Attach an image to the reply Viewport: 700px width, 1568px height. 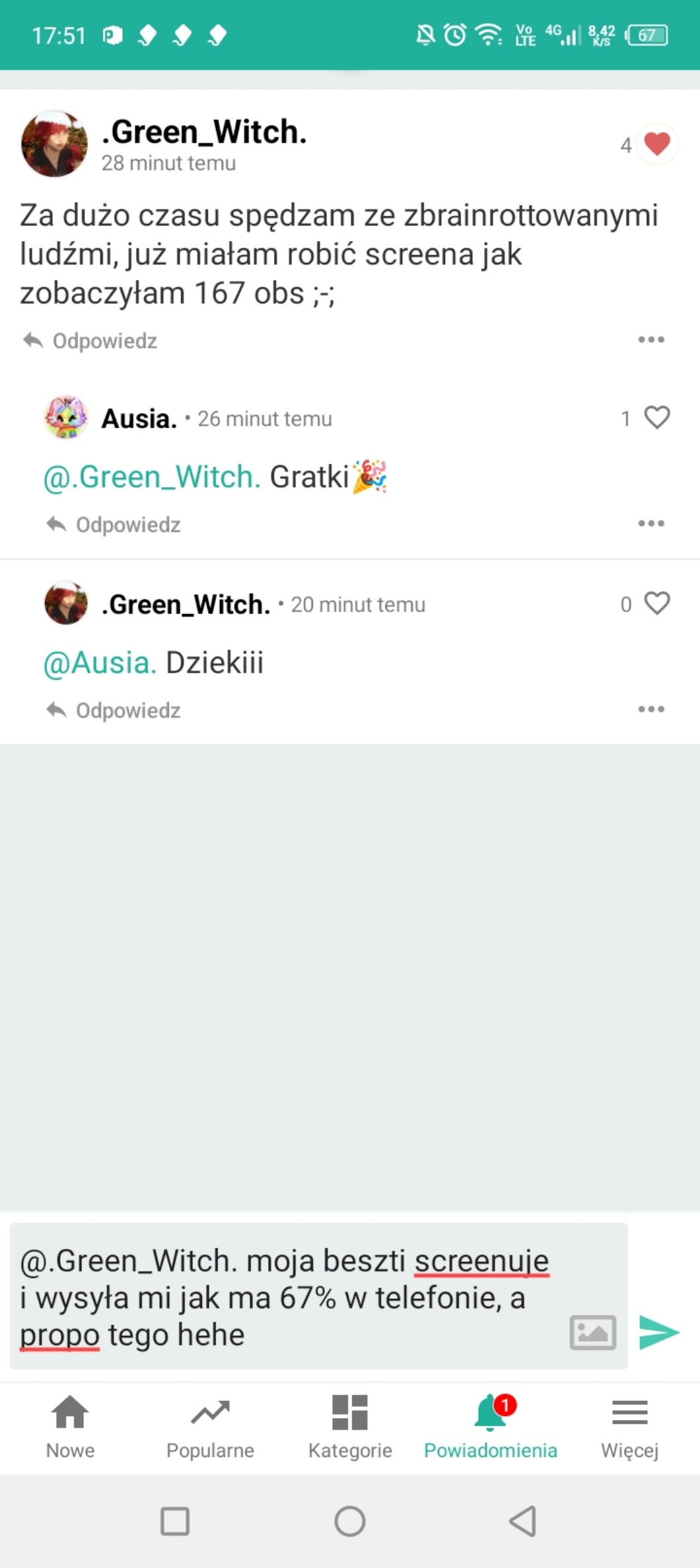592,1332
